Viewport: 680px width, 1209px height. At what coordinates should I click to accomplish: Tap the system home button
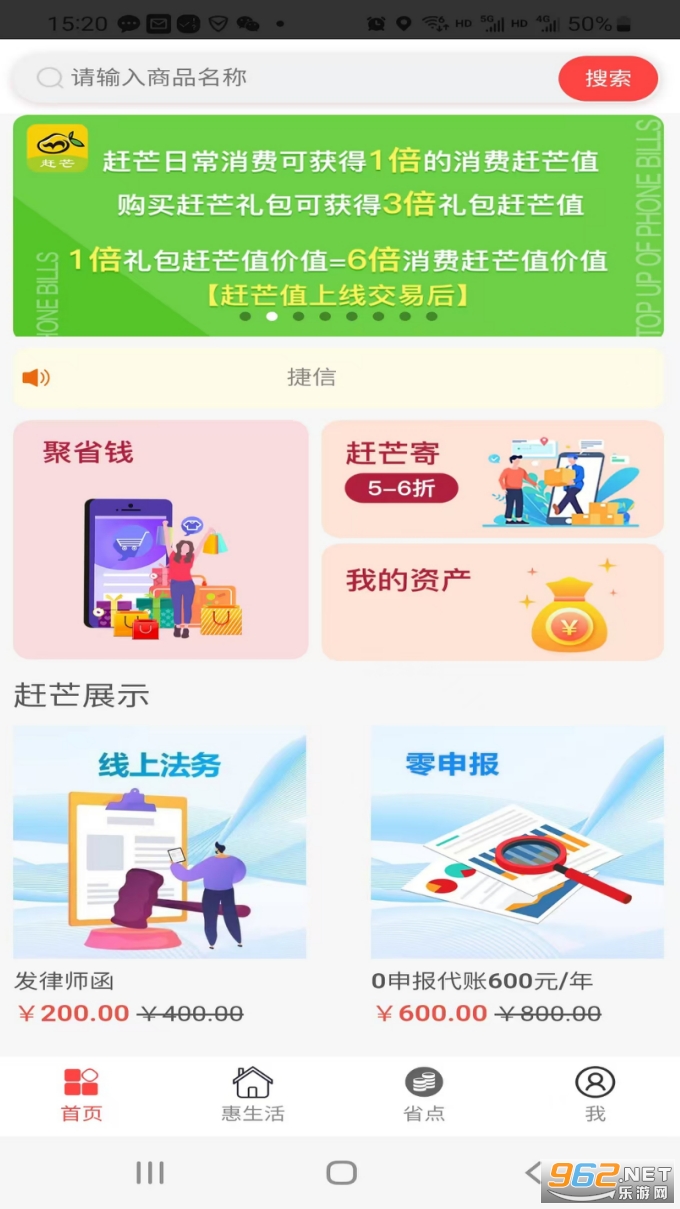pos(341,1173)
